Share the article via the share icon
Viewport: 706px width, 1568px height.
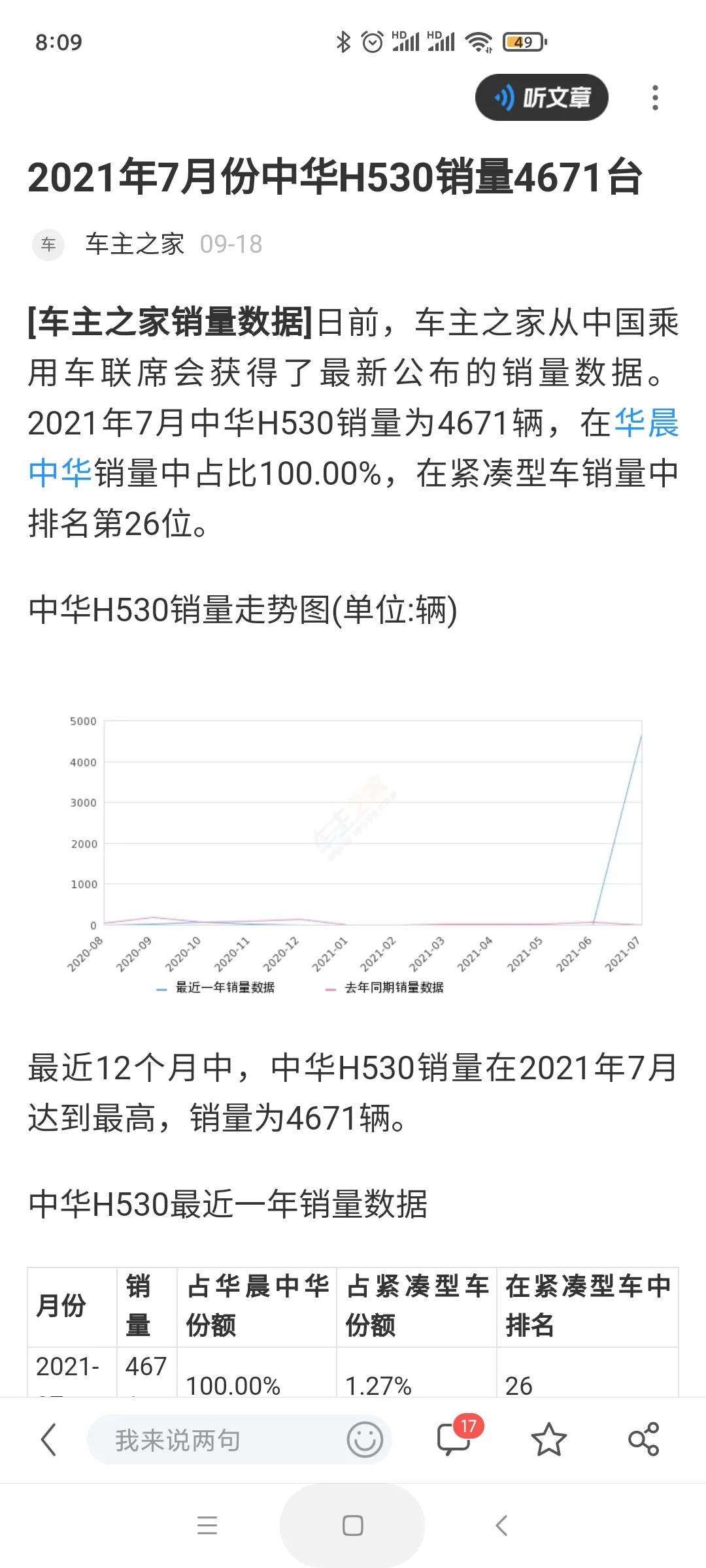tap(642, 1438)
